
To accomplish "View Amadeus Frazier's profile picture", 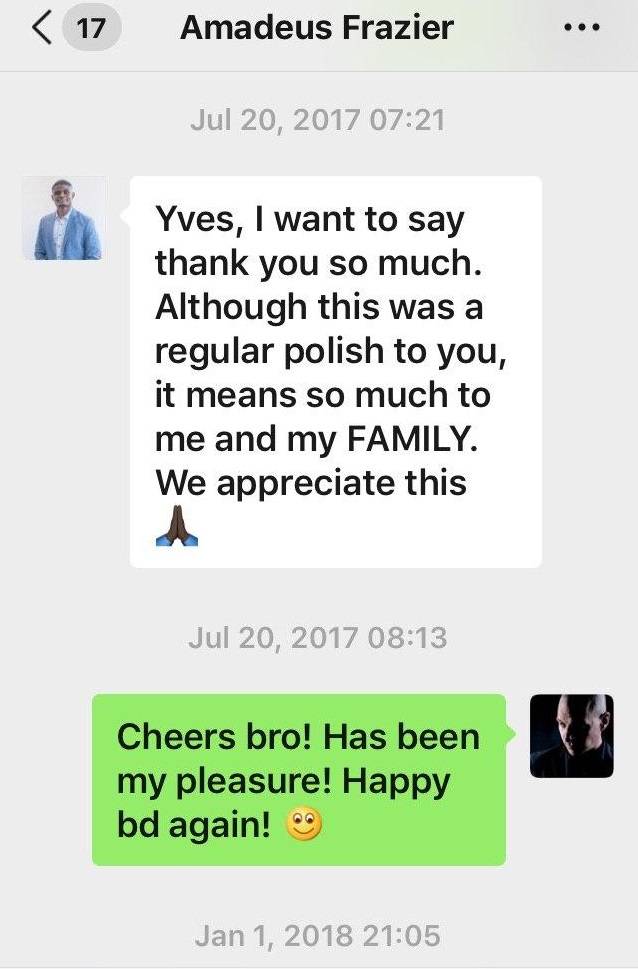I will pyautogui.click(x=64, y=219).
